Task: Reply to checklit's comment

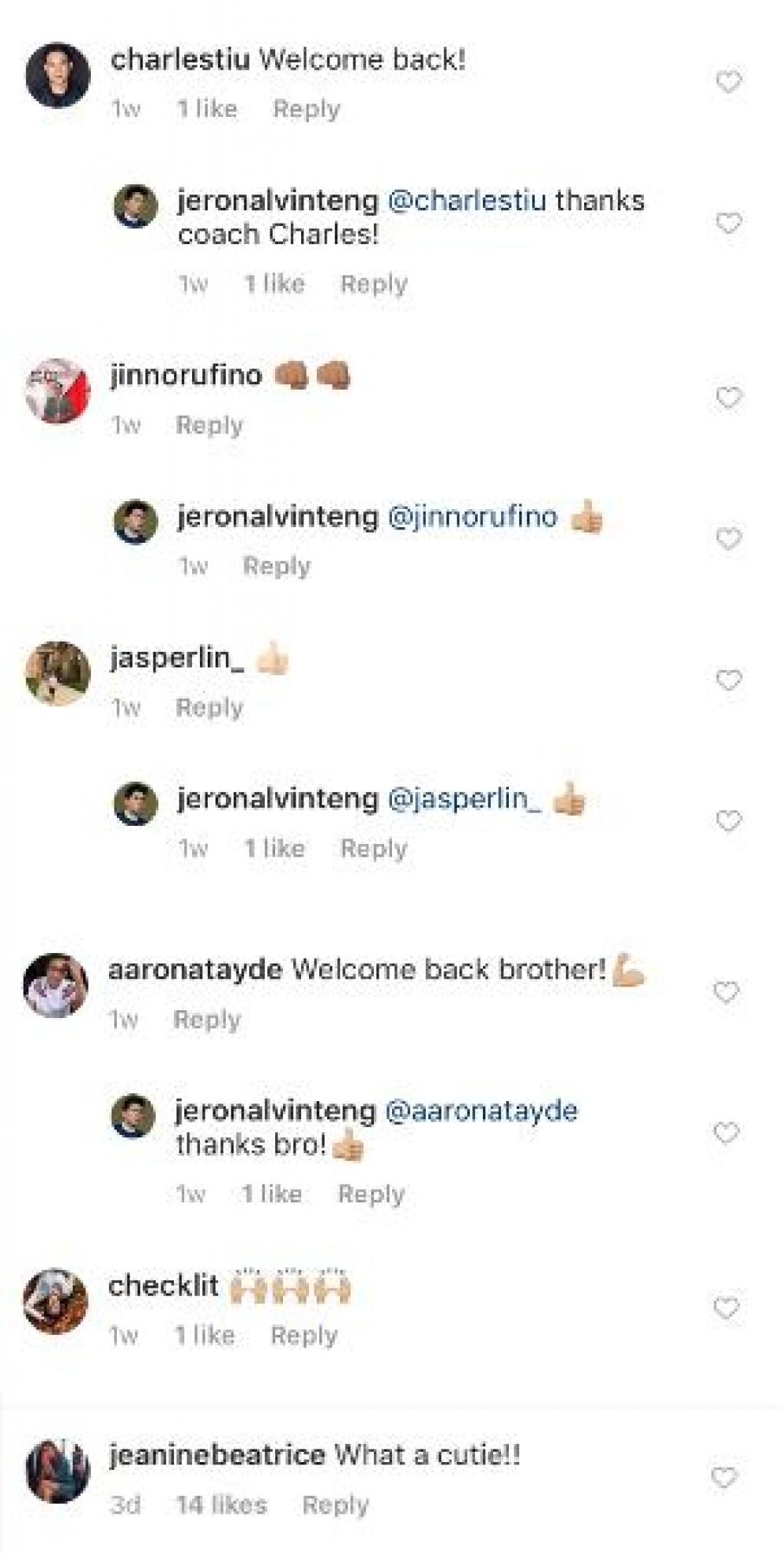Action: [x=303, y=1335]
